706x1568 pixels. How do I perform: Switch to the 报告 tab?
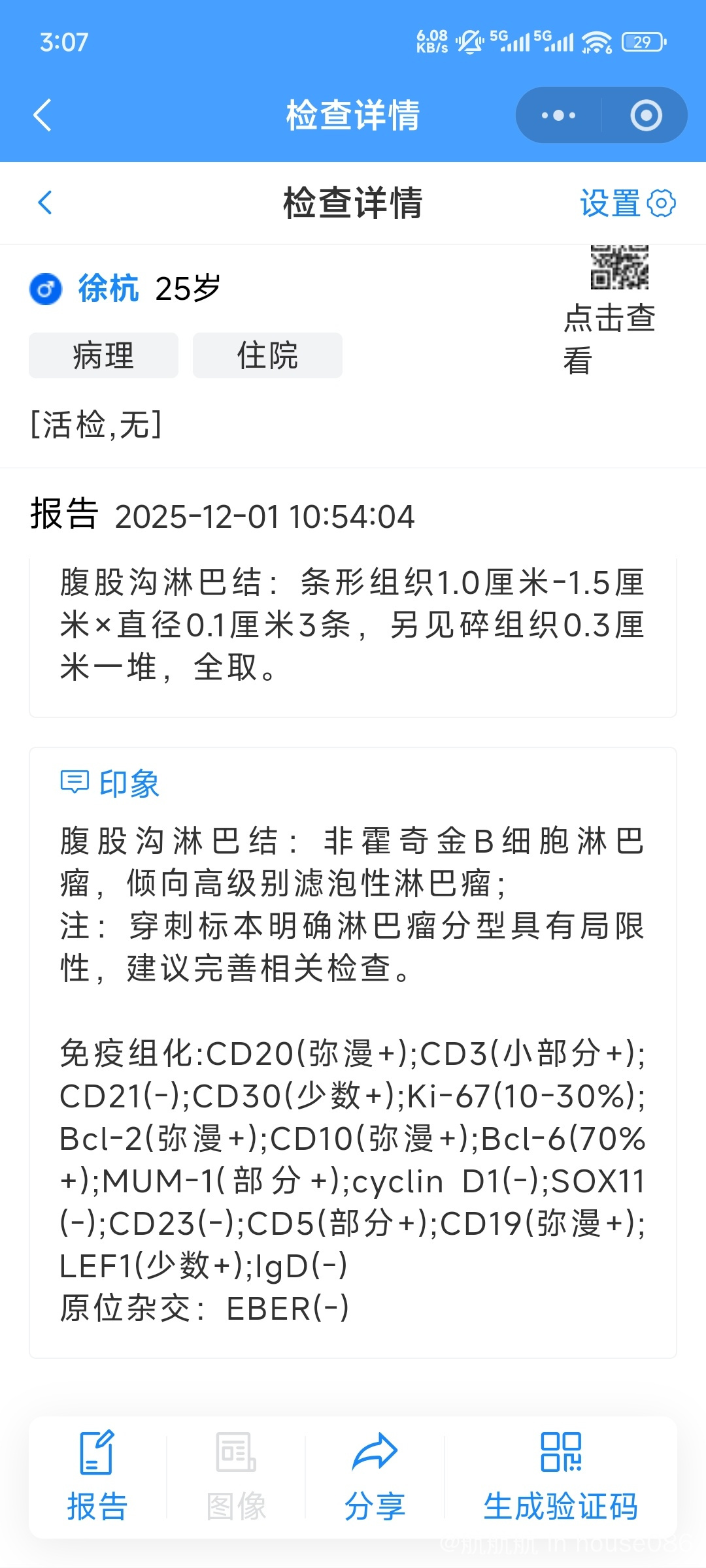[97, 1477]
